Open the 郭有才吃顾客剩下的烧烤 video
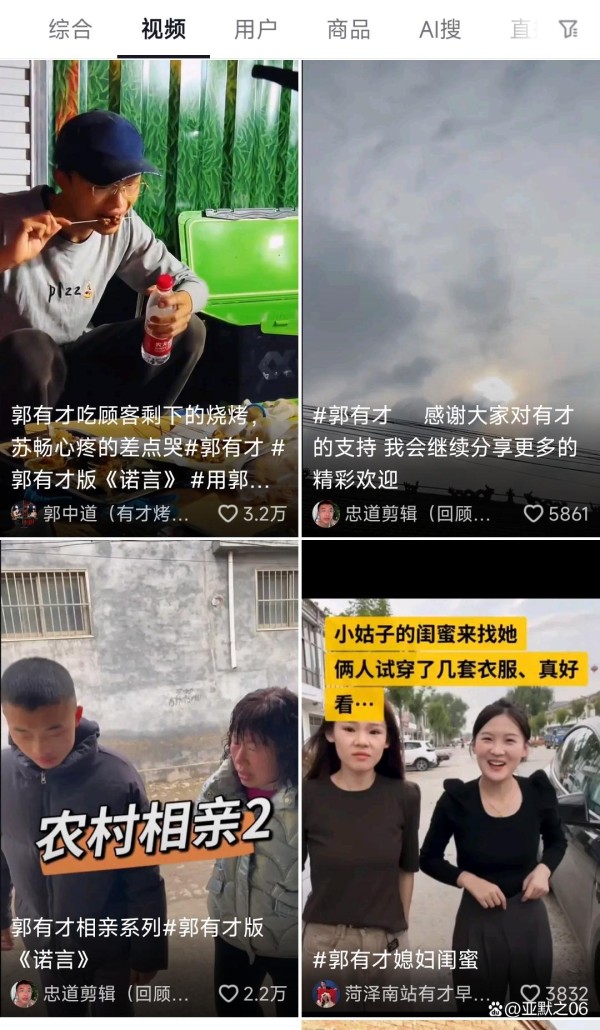This screenshot has width=600, height=1030. pos(149,298)
